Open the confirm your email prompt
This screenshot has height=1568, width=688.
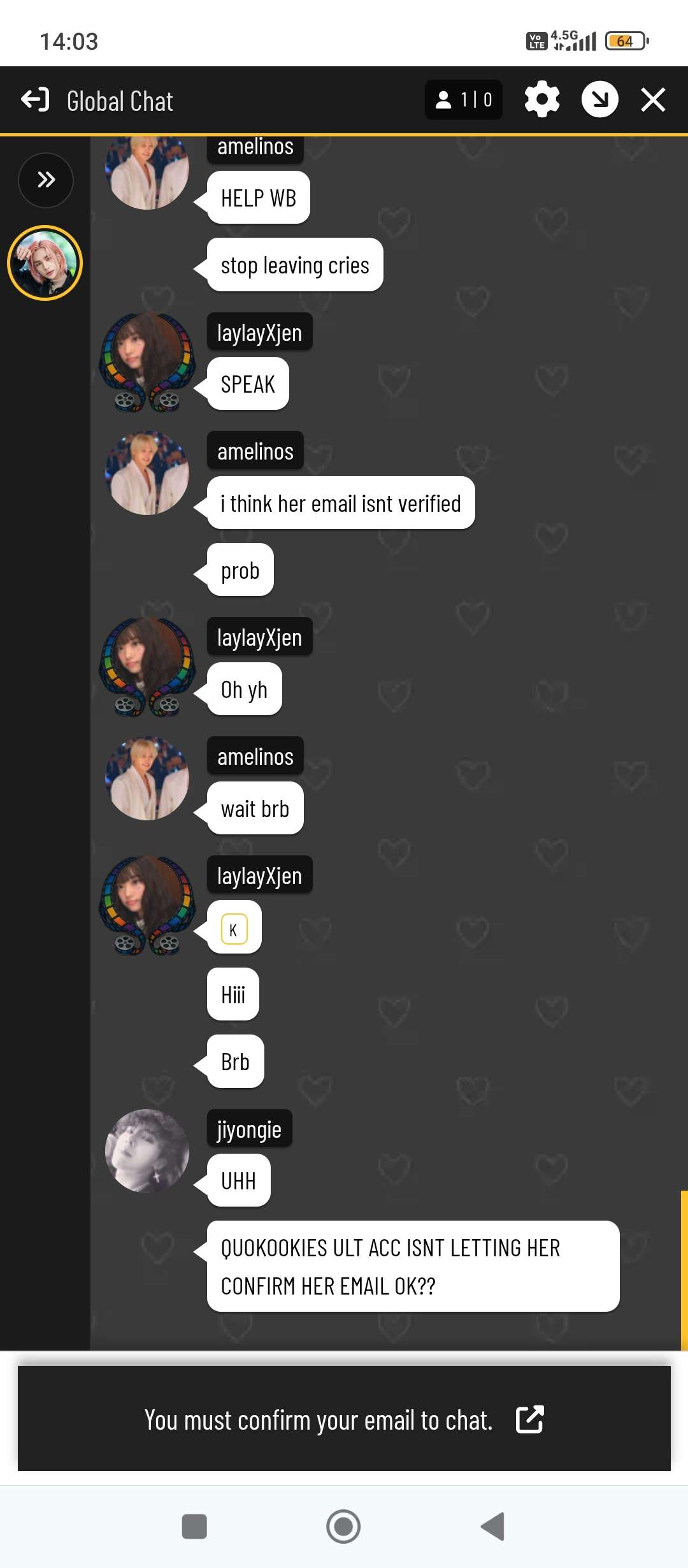point(344,1419)
